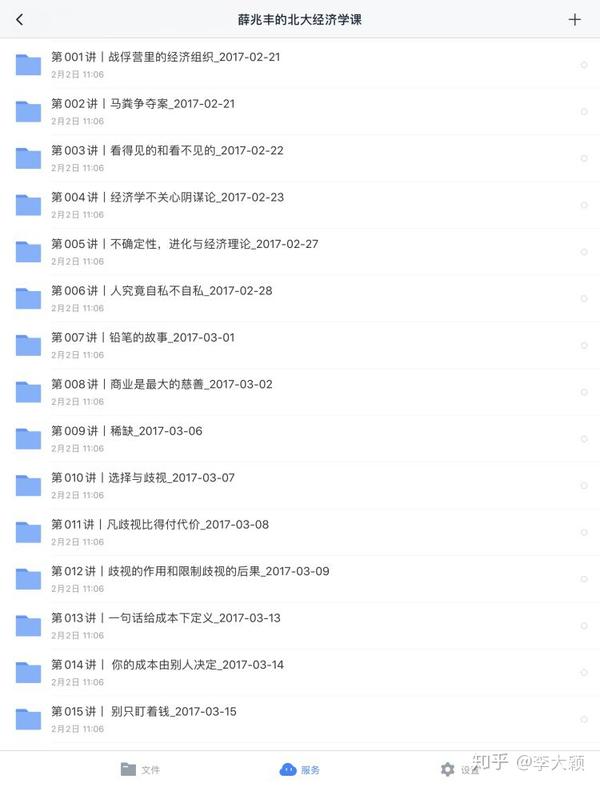The height and width of the screenshot is (787, 600).
Task: Open folder 第002讲 马粪争夺案
Action: coord(143,104)
